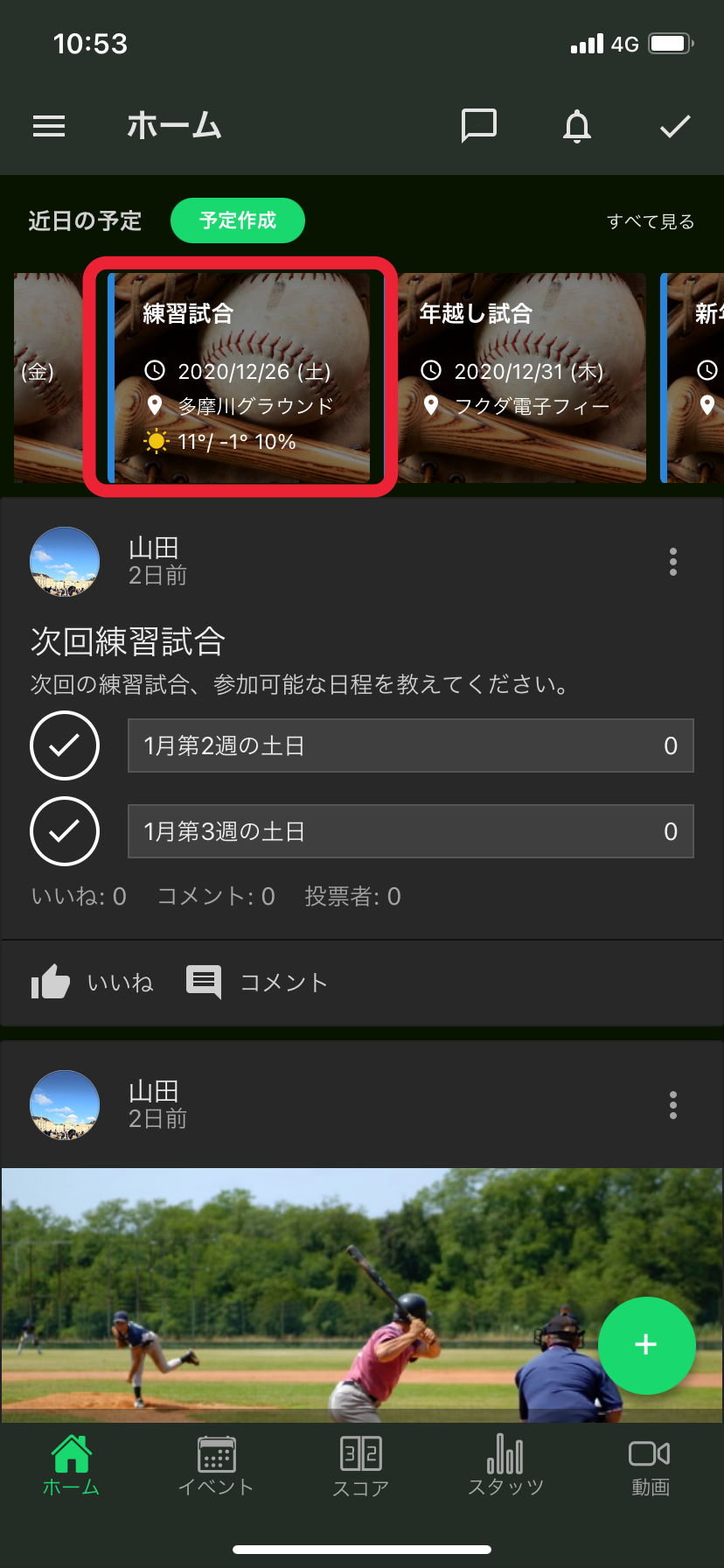Open the hamburger drawer menu
724x1568 pixels.
click(49, 127)
